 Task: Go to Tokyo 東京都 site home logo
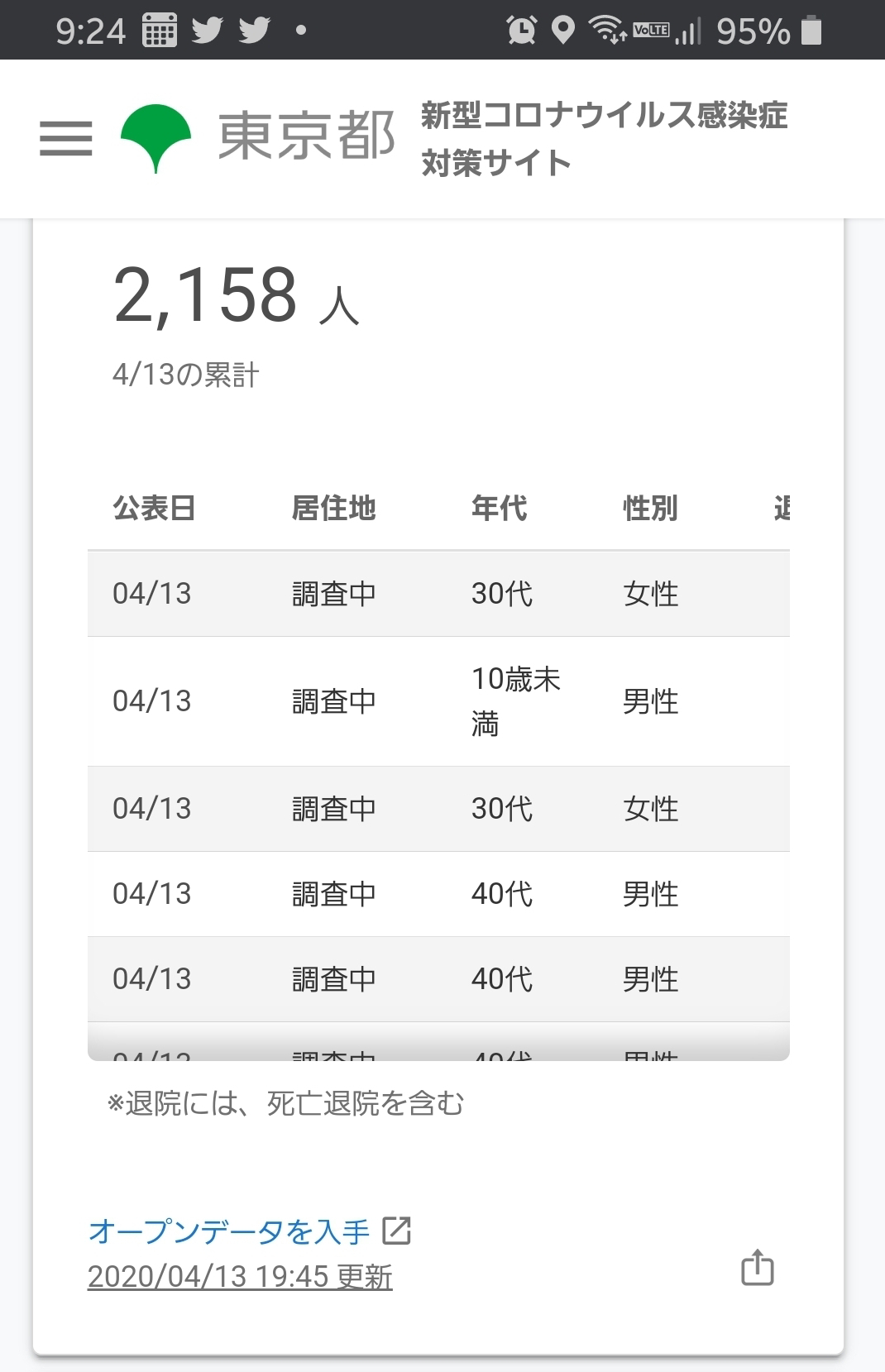click(258, 137)
